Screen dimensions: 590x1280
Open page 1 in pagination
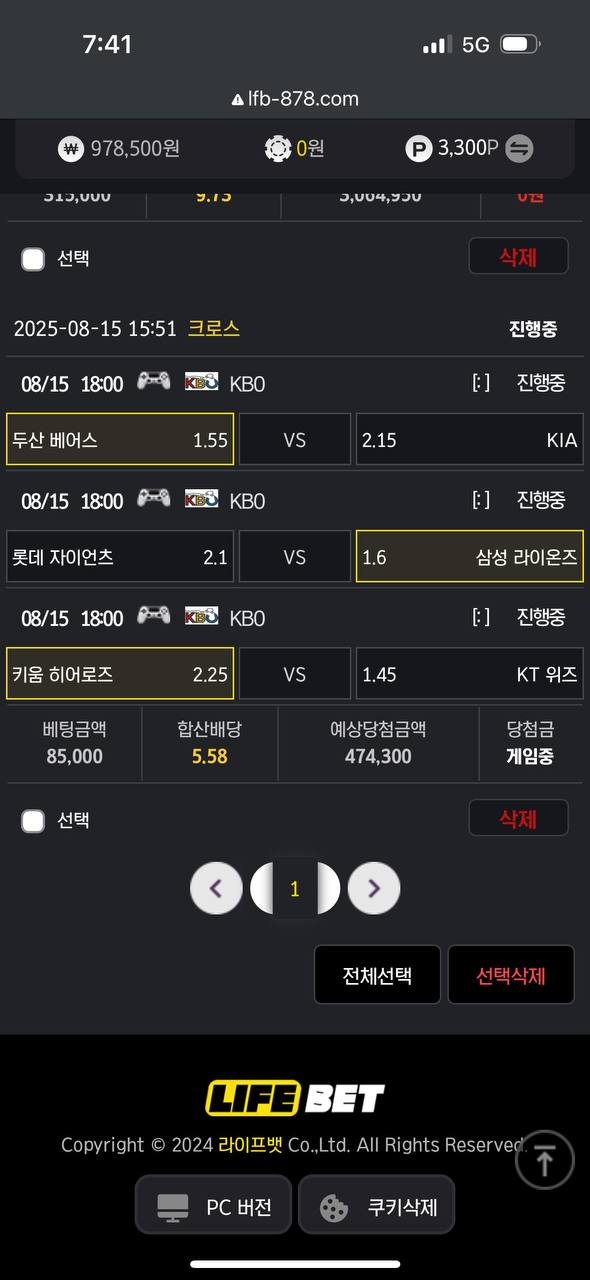pyautogui.click(x=295, y=888)
